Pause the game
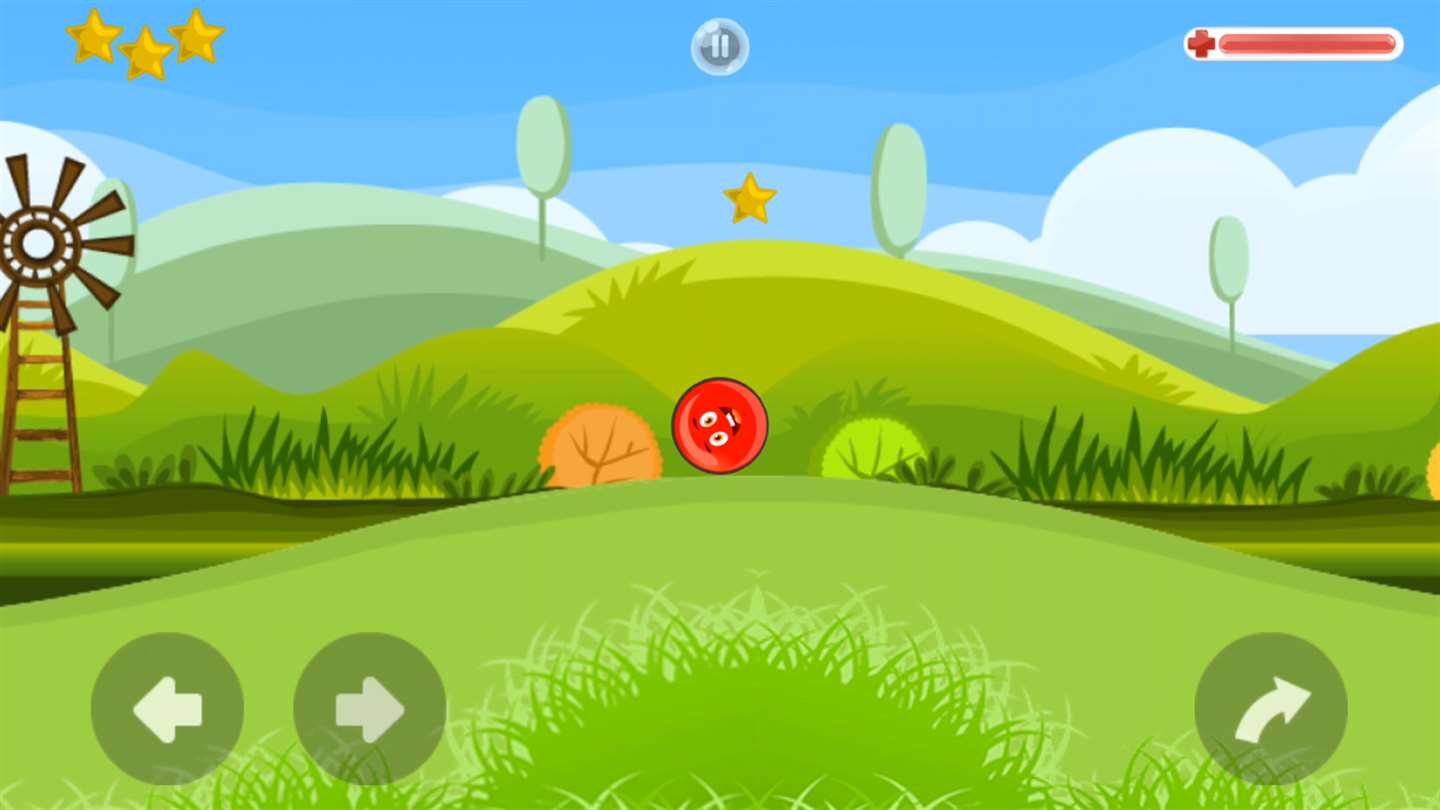Image resolution: width=1440 pixels, height=810 pixels. tap(719, 46)
